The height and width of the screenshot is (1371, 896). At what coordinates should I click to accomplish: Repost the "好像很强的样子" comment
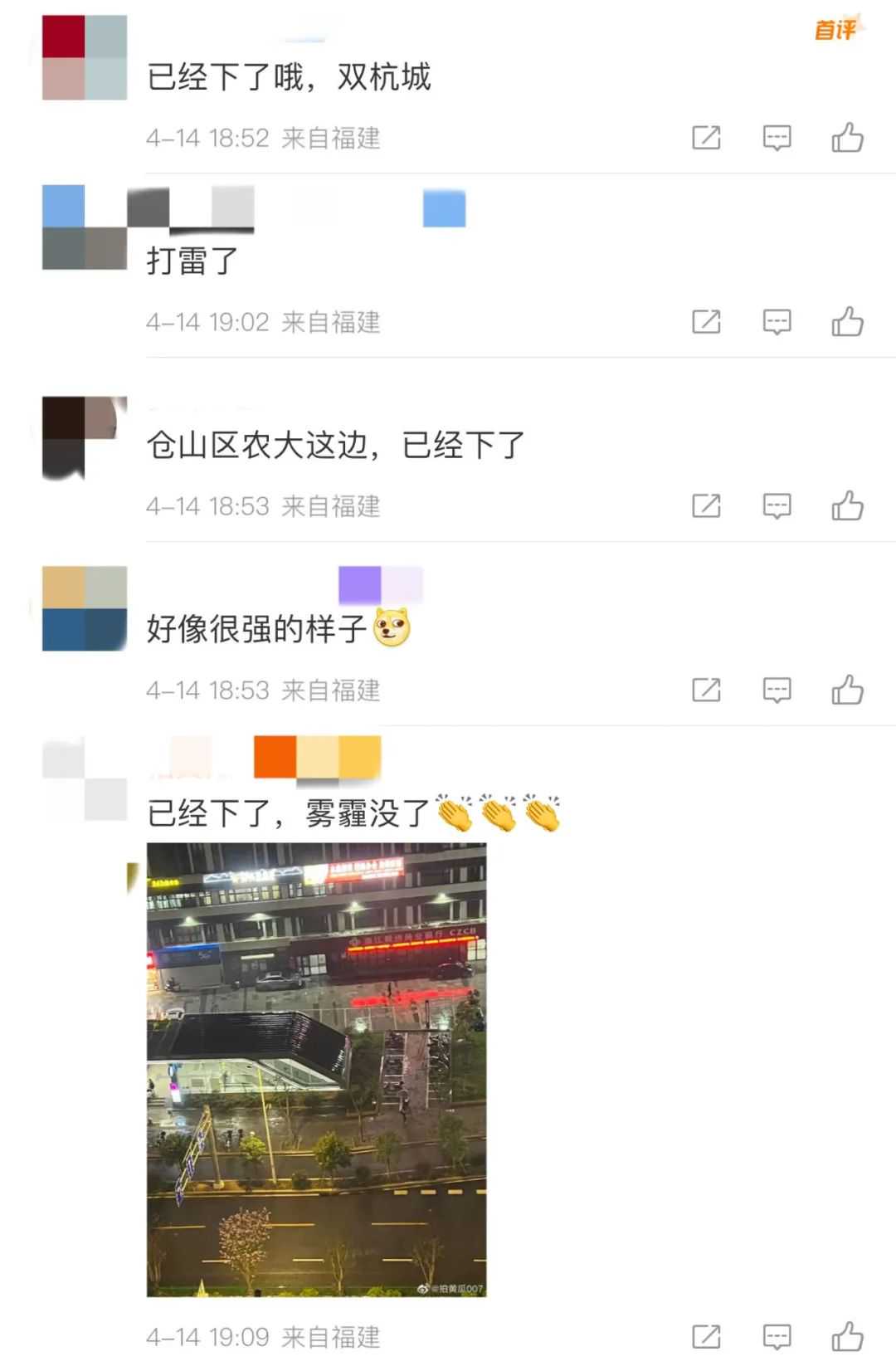pos(706,690)
